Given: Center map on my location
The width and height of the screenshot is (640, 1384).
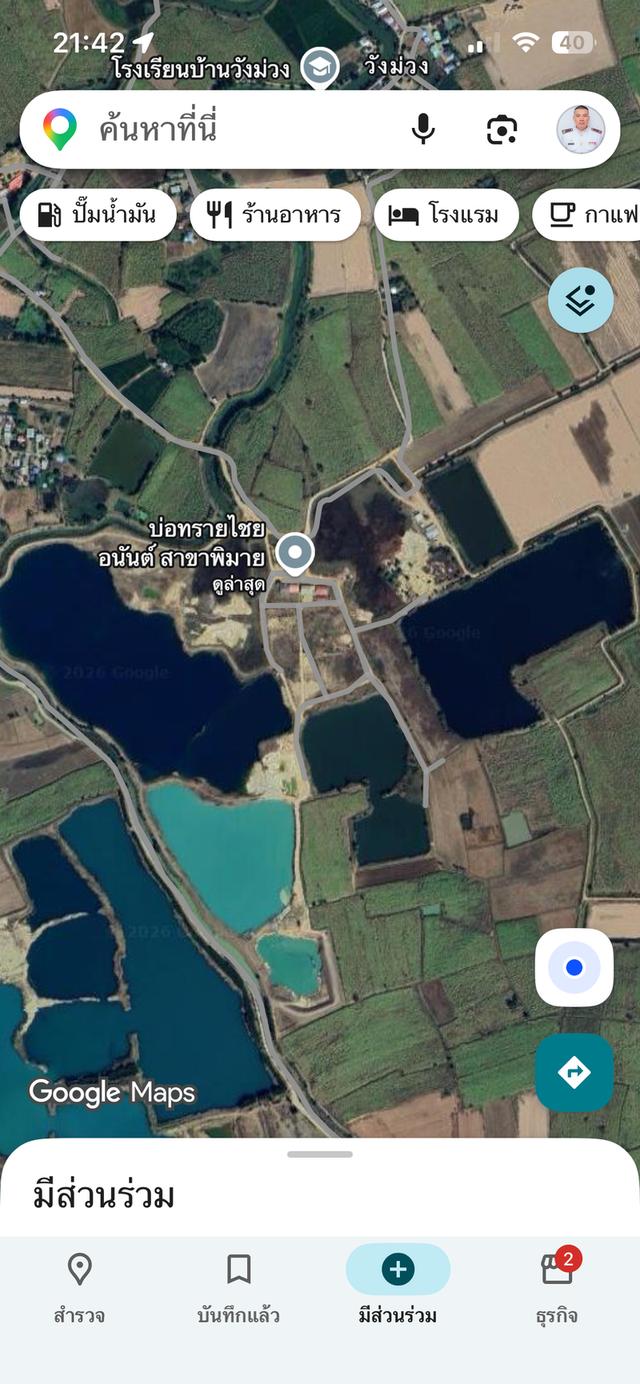Looking at the screenshot, I should click(574, 967).
